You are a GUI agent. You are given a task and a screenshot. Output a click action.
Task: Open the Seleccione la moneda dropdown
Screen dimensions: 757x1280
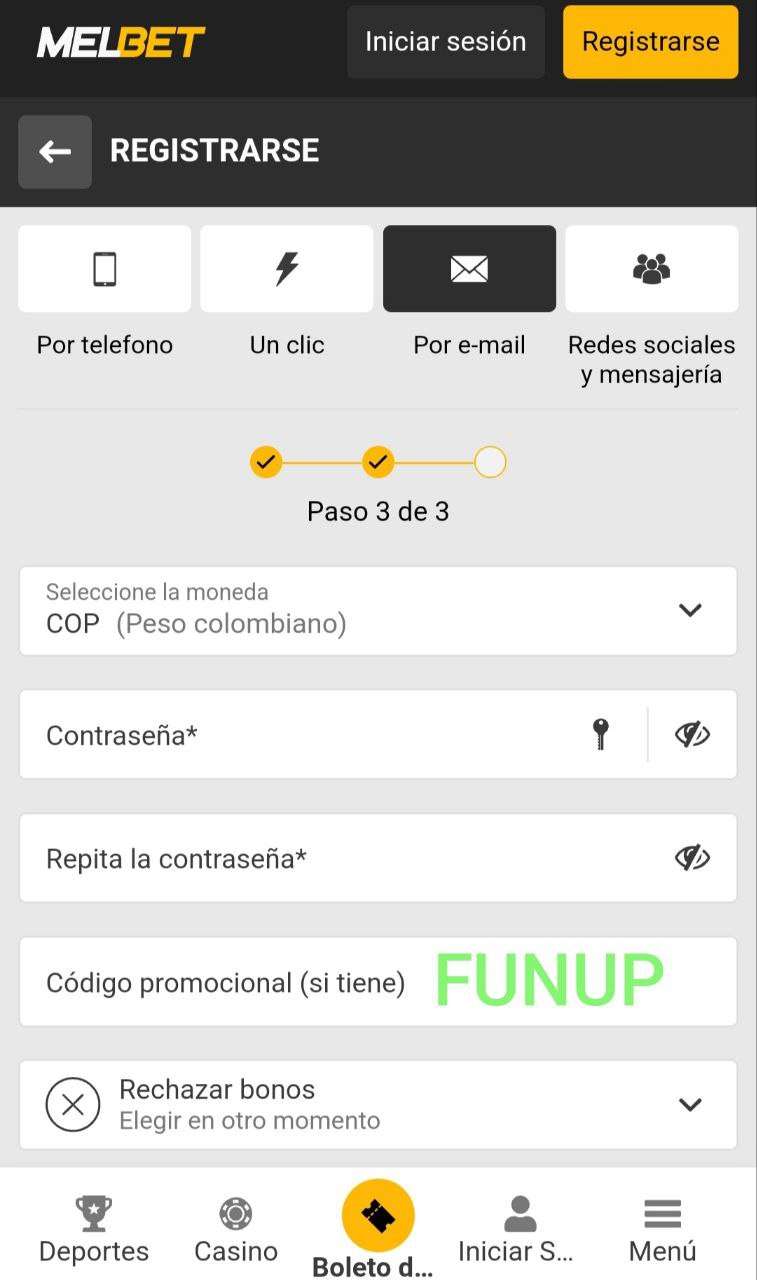point(378,611)
